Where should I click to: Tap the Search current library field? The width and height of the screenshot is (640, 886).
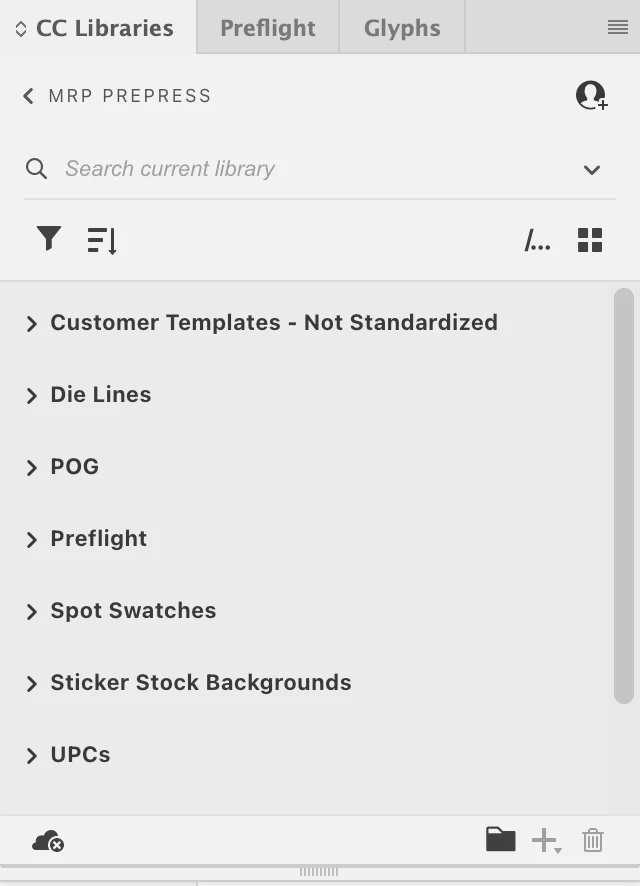pos(300,169)
